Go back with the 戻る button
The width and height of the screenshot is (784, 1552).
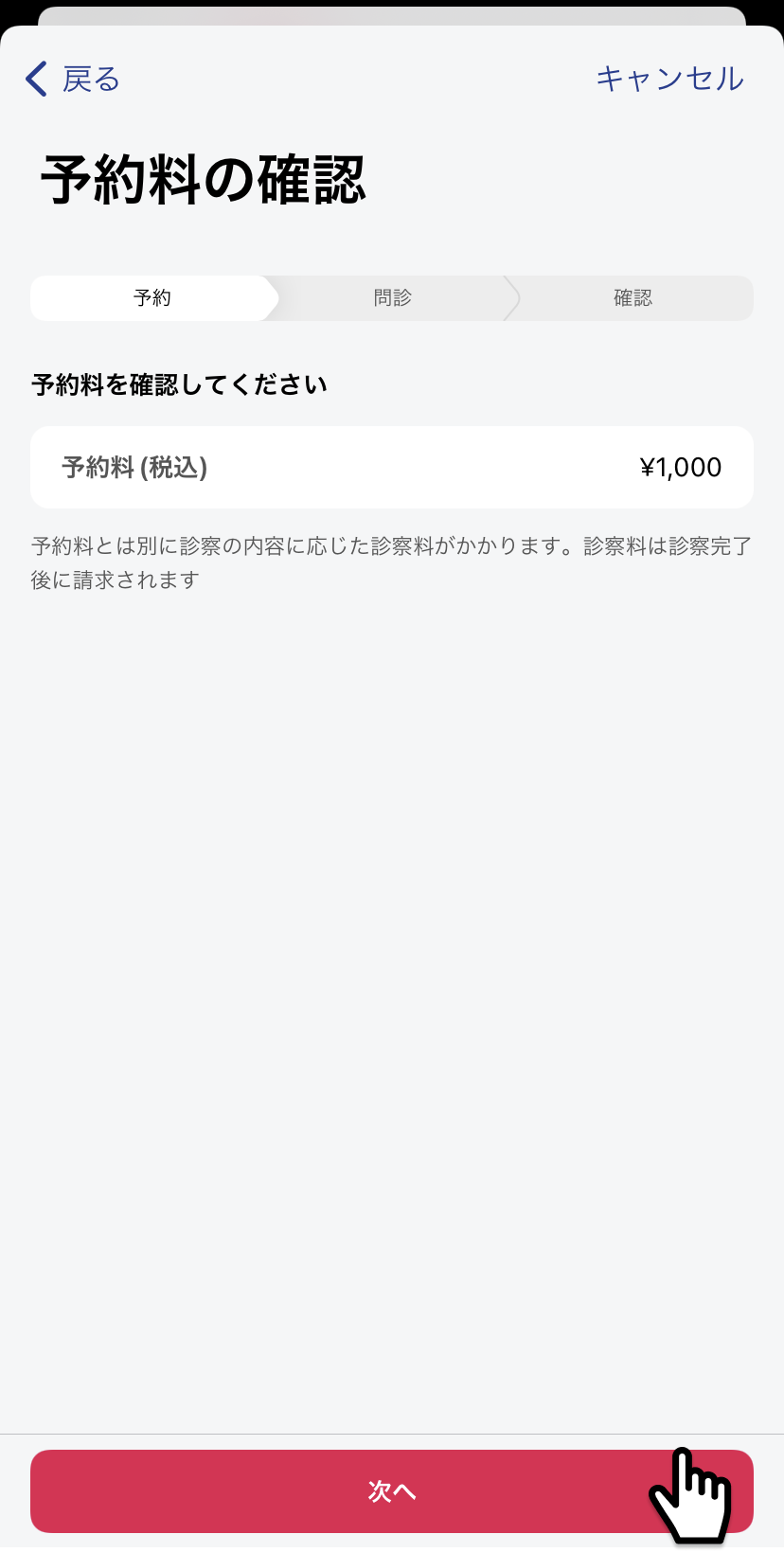(74, 80)
